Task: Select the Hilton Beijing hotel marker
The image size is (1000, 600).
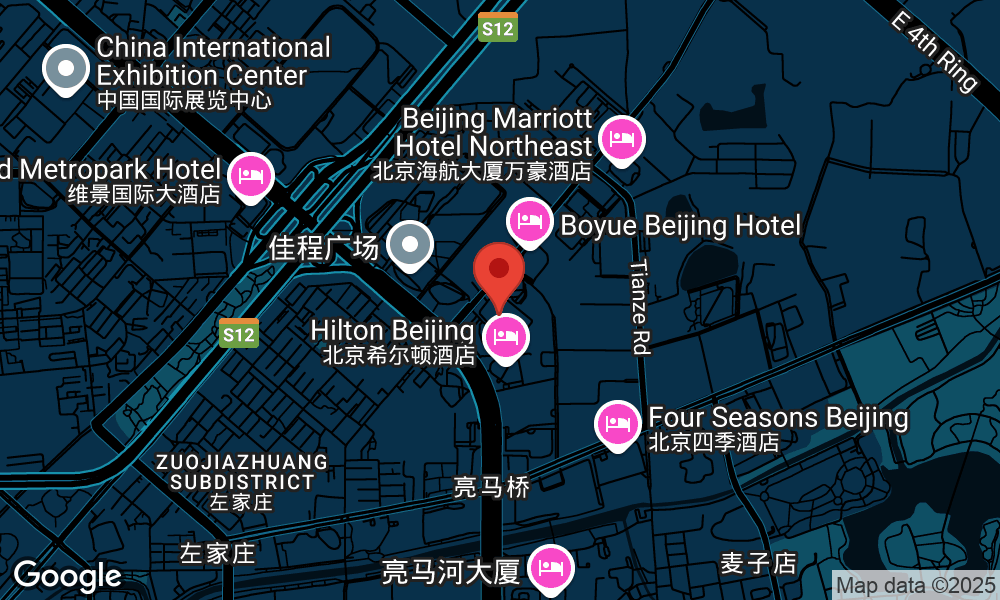Action: click(506, 338)
